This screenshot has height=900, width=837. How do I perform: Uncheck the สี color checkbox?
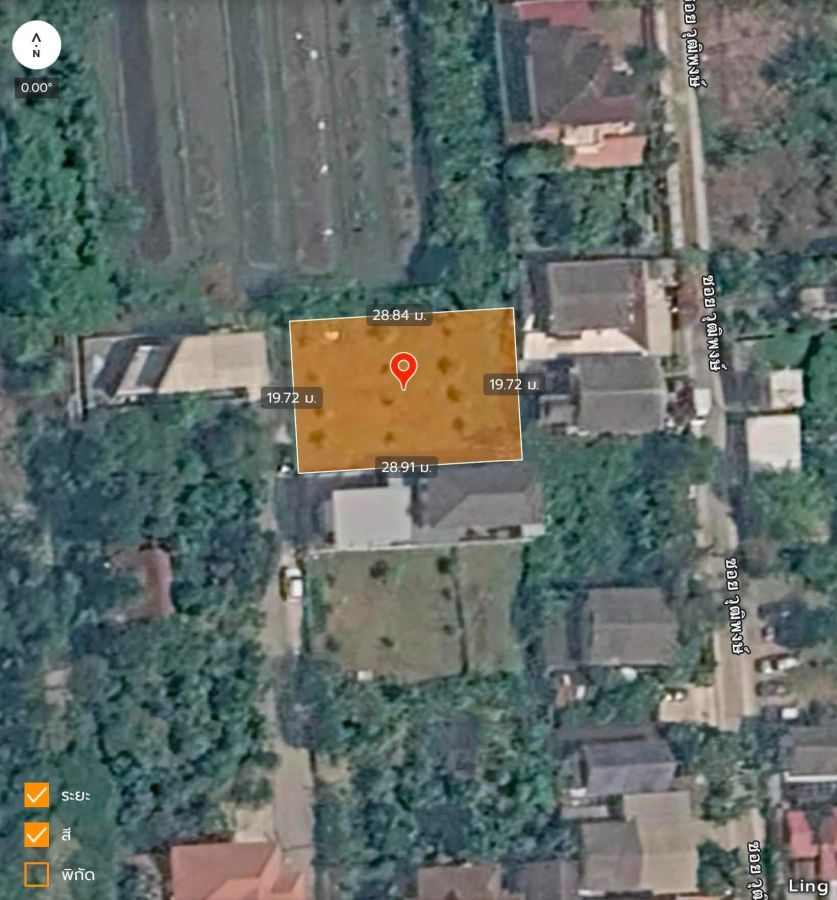(37, 835)
